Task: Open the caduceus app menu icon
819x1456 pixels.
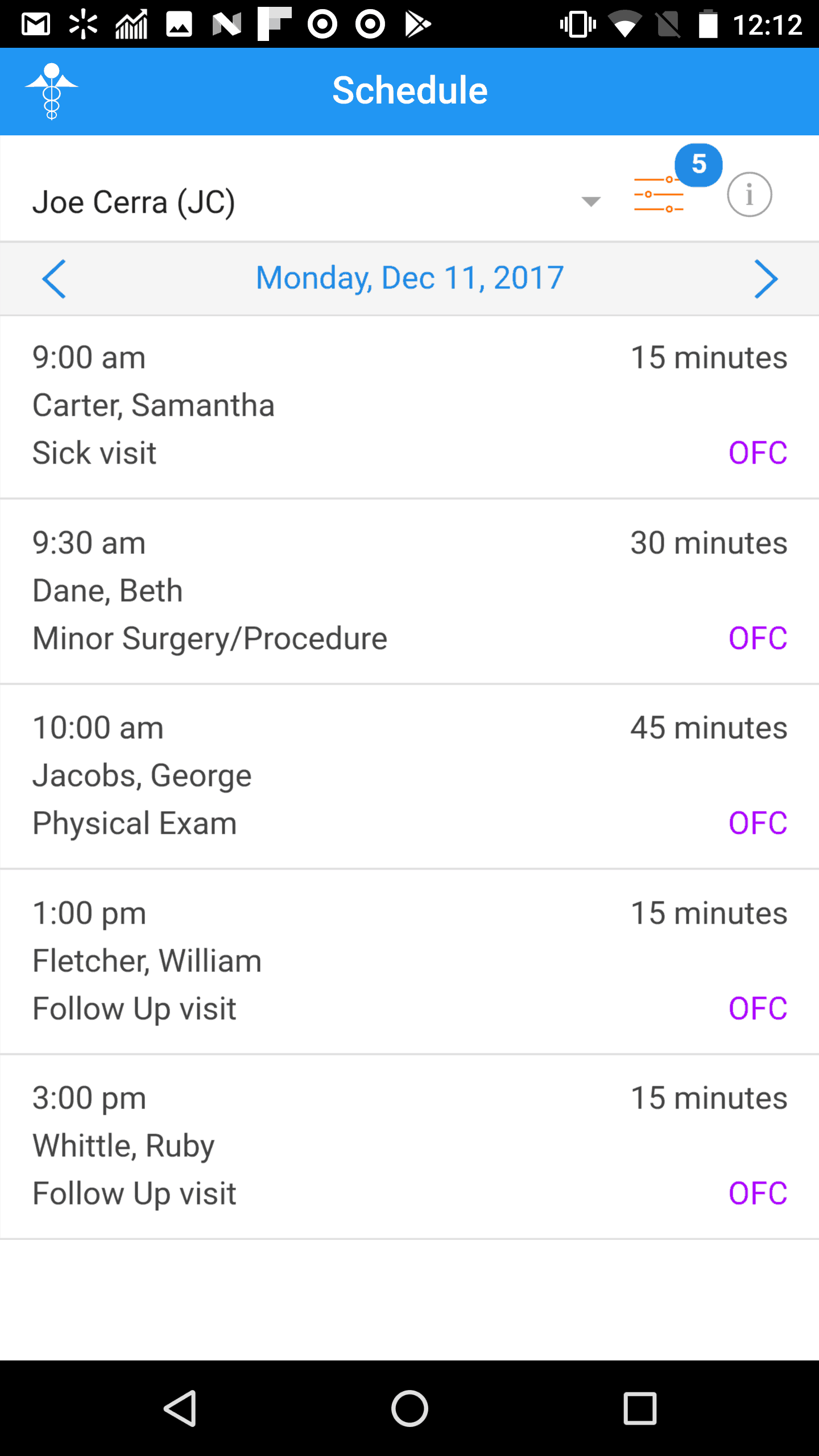Action: point(52,91)
